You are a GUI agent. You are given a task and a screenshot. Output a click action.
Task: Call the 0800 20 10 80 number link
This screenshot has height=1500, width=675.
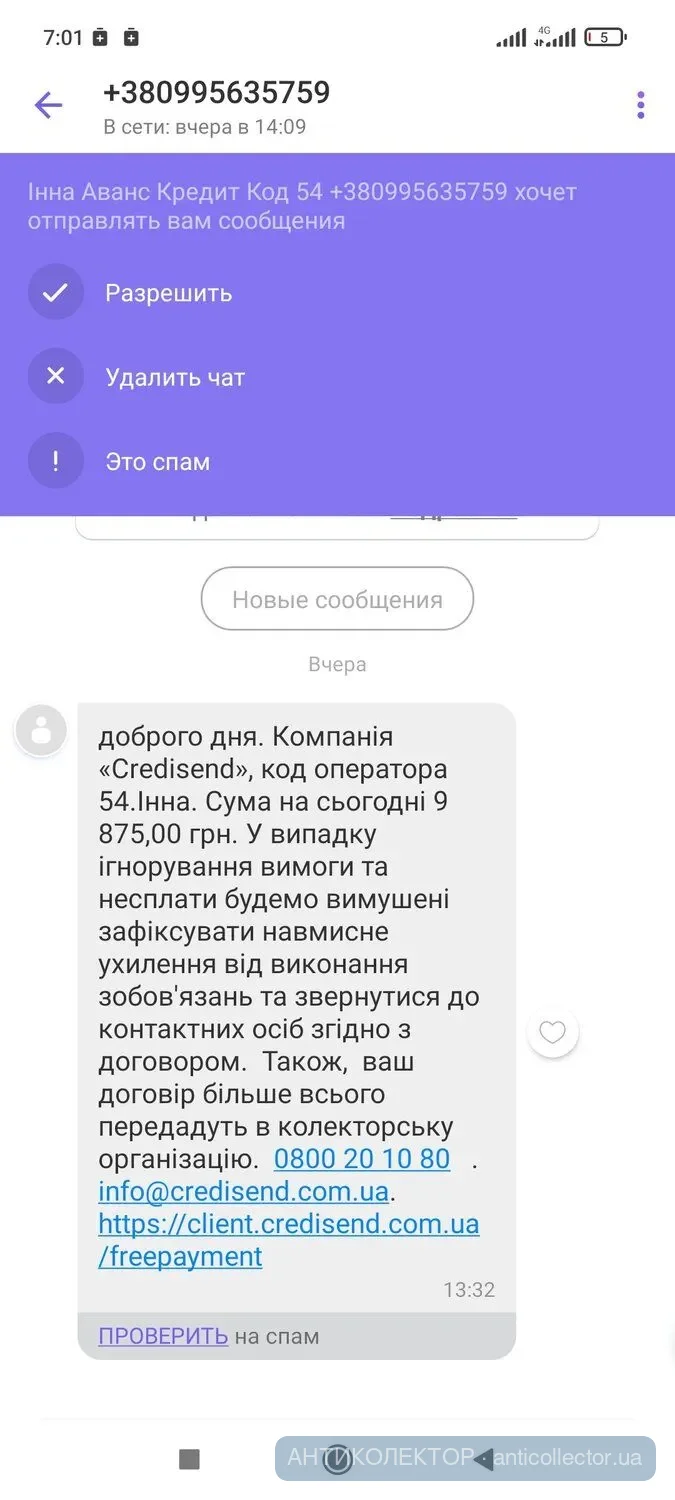pyautogui.click(x=362, y=1159)
